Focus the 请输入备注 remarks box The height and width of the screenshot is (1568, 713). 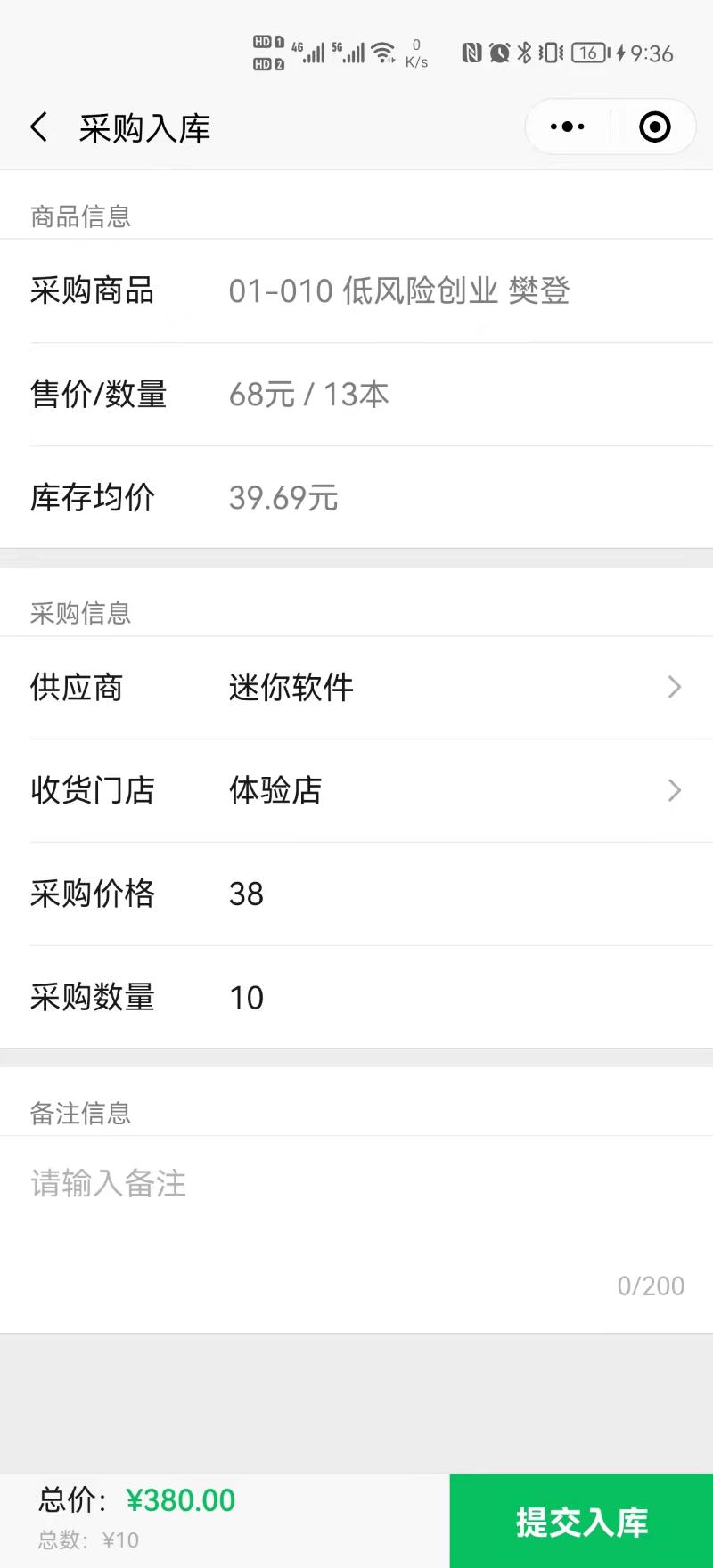point(356,1235)
